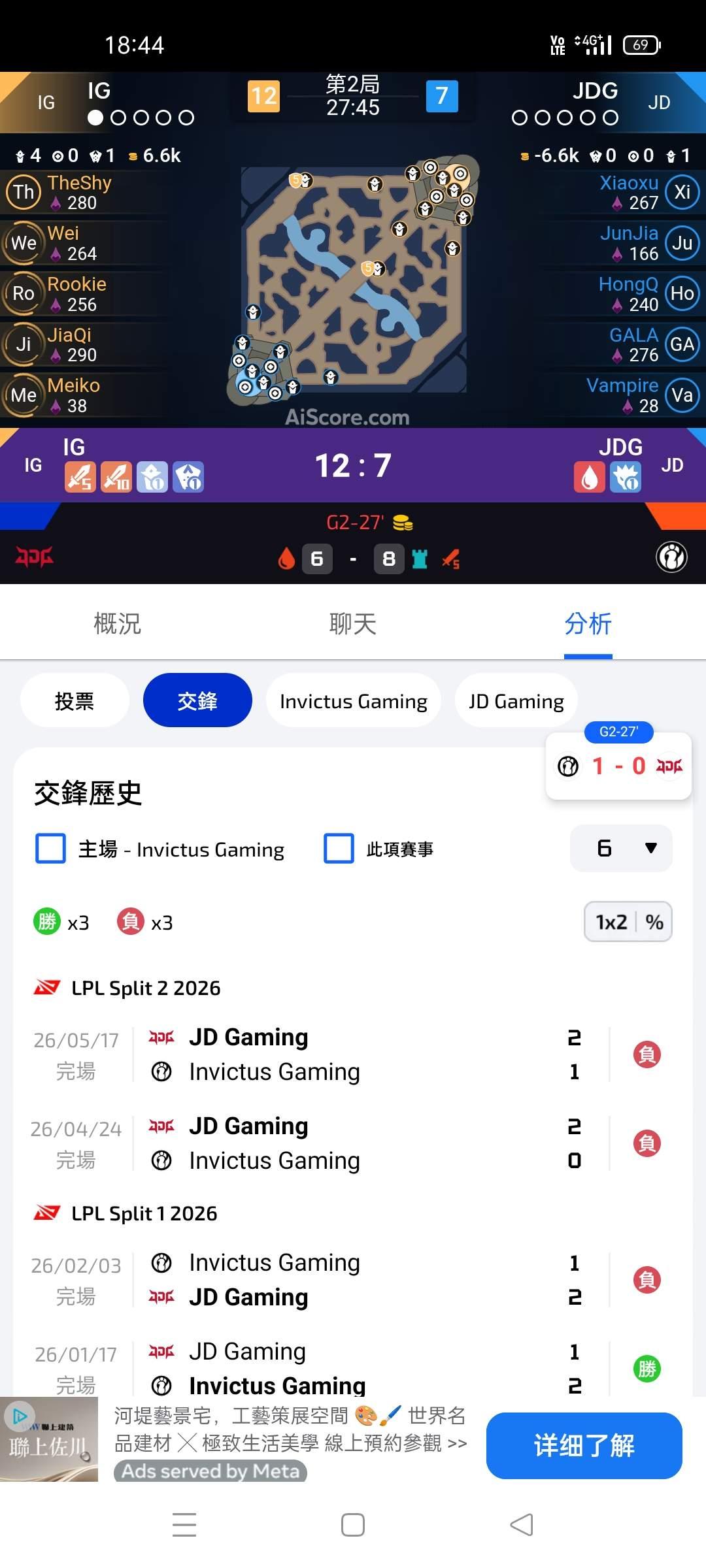Open the 聊天 chat tab
This screenshot has width=706, height=1568.
[x=353, y=623]
